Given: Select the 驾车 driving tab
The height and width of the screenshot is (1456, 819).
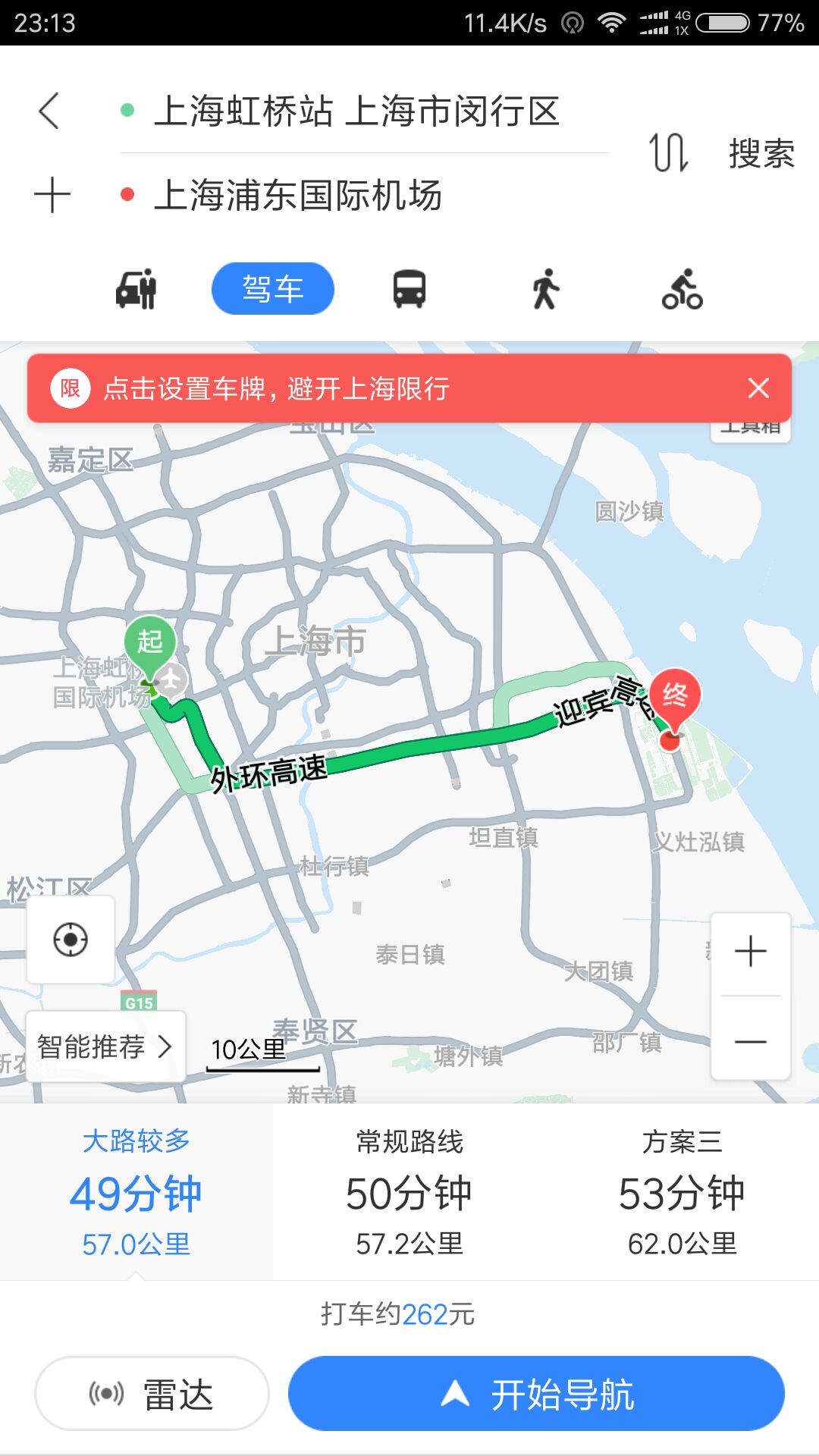Looking at the screenshot, I should pyautogui.click(x=273, y=289).
